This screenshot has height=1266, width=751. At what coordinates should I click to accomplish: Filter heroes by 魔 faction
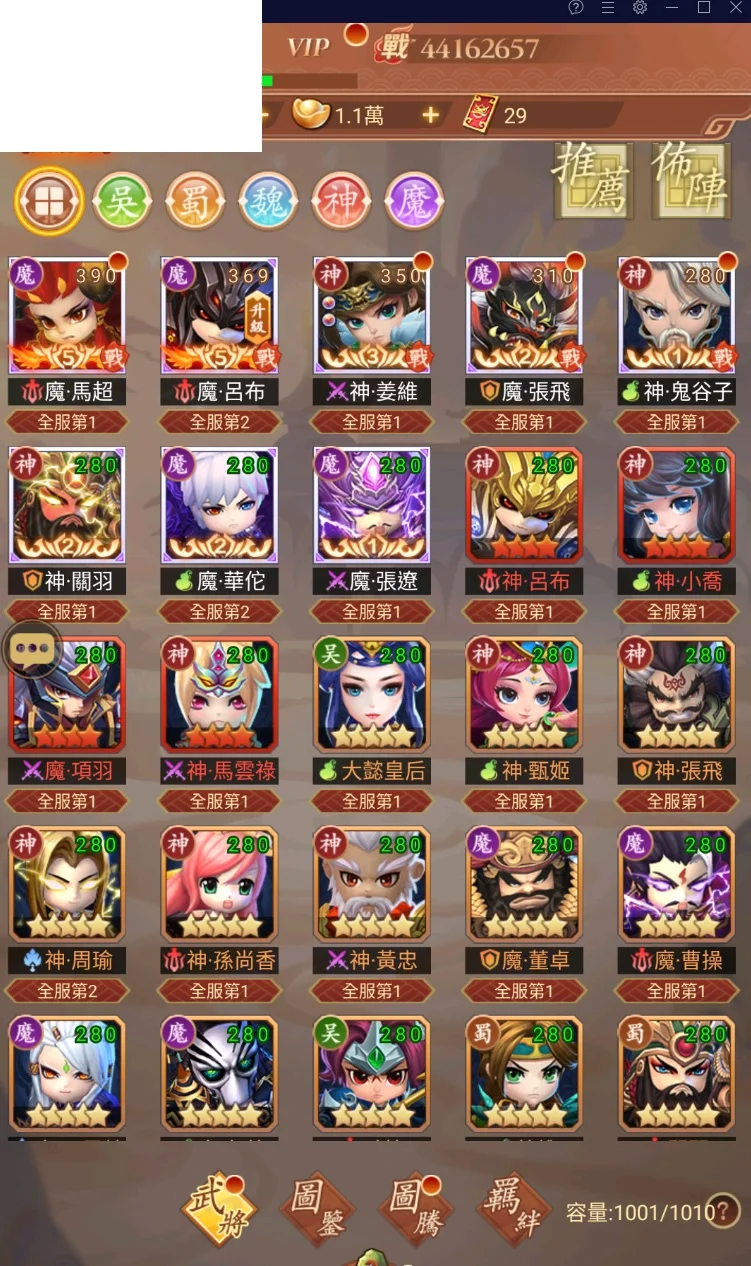coord(414,203)
